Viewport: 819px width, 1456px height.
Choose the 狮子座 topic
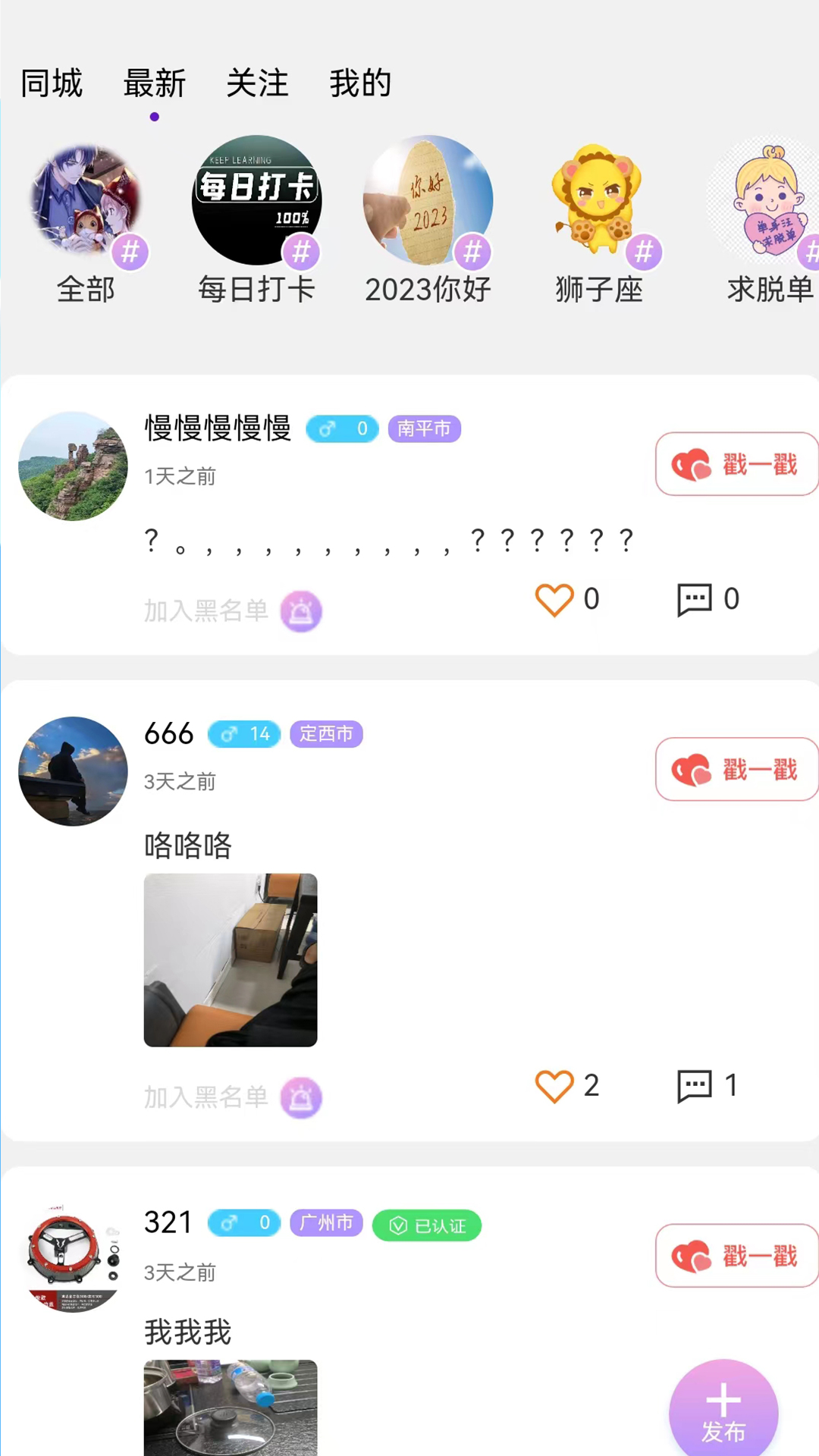[598, 201]
